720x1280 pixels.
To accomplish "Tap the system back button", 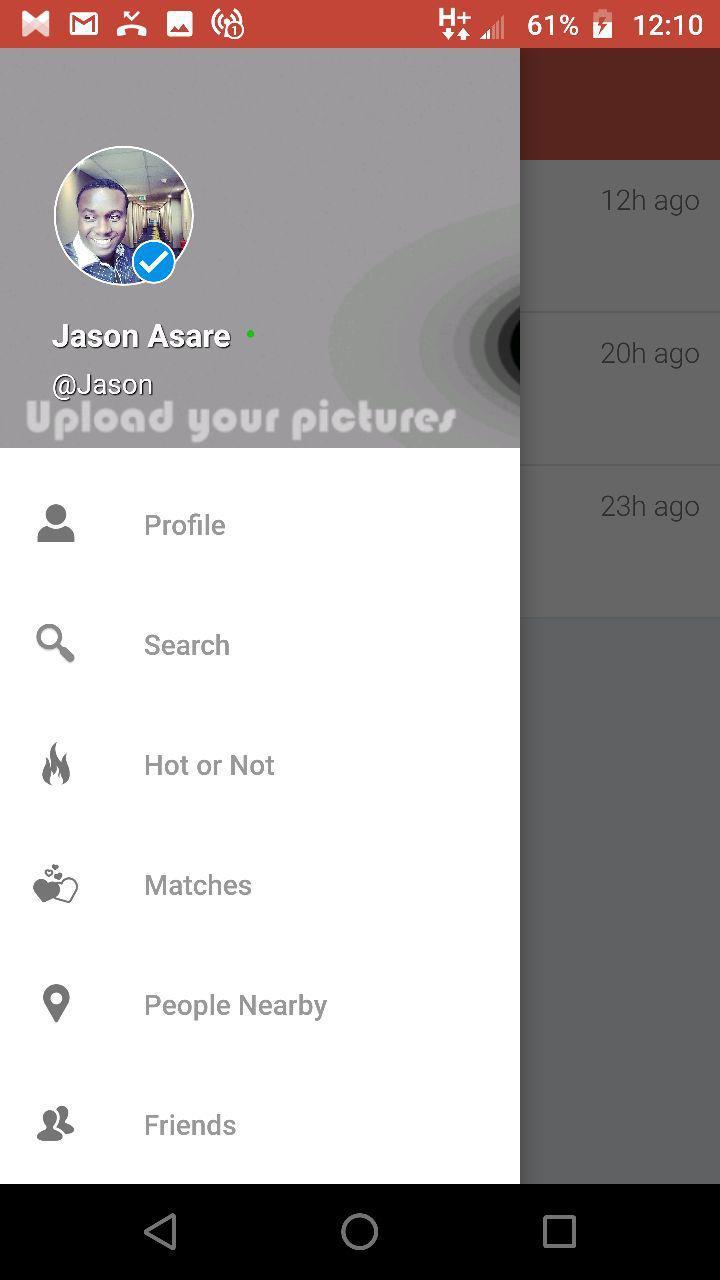I will [160, 1232].
